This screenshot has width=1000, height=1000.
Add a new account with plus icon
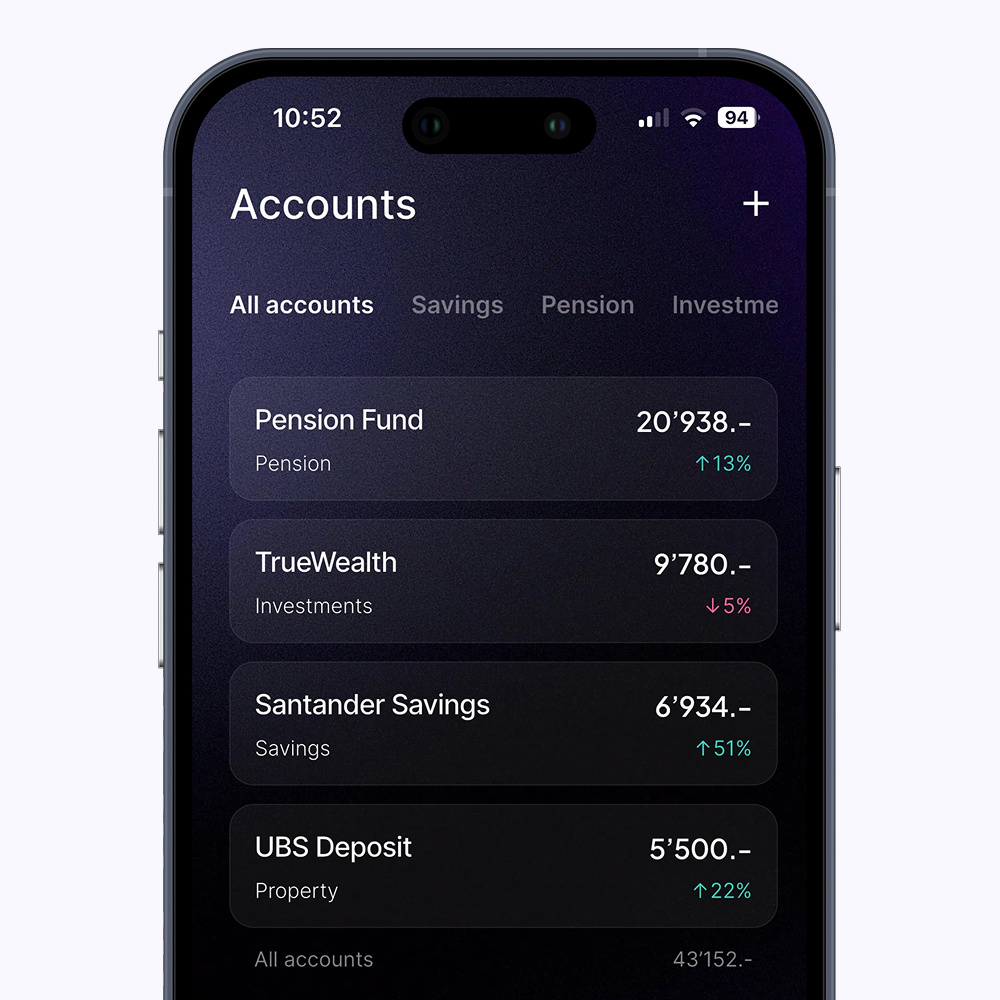[x=756, y=204]
